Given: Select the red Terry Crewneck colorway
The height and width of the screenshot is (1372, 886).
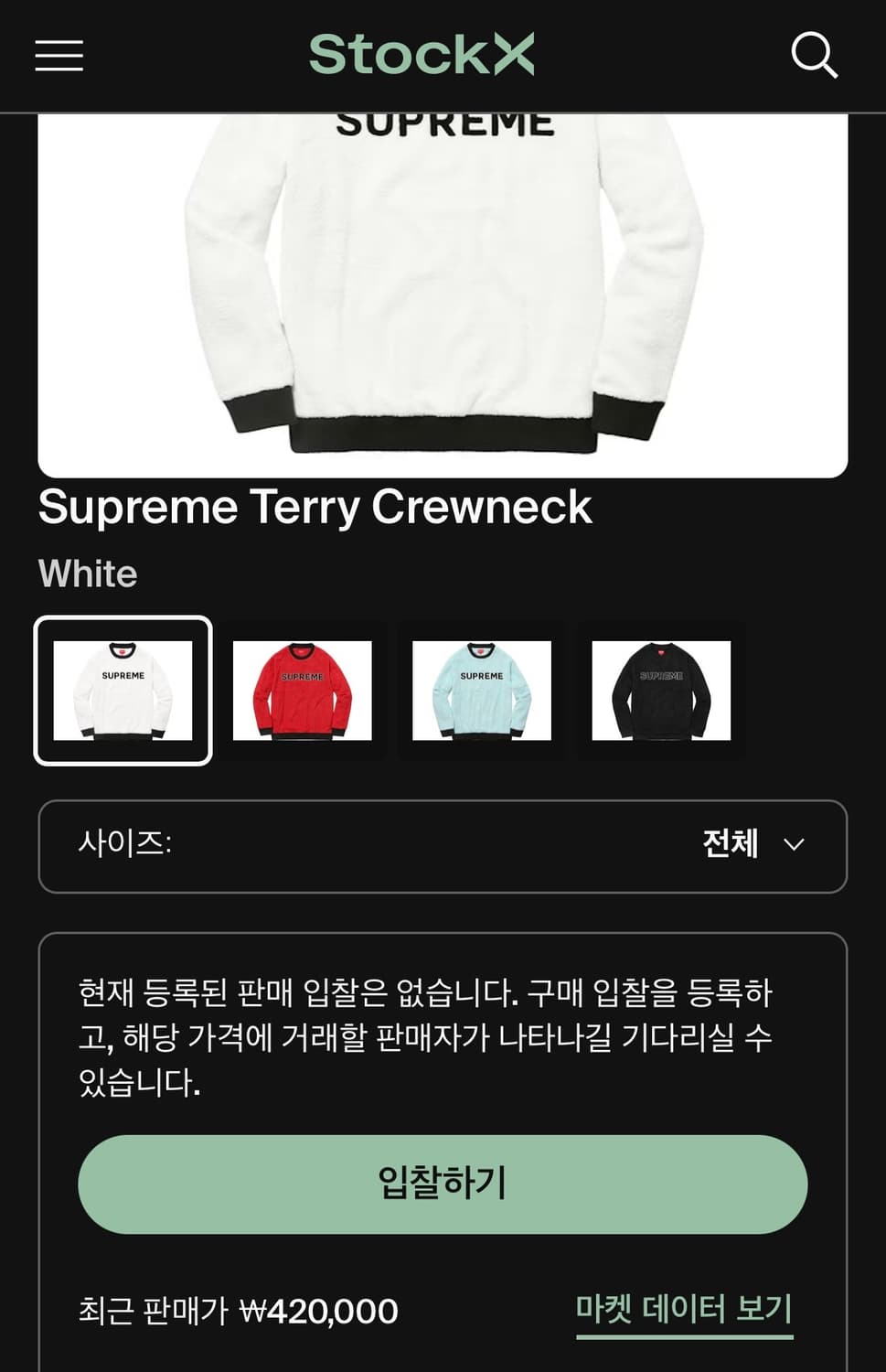Looking at the screenshot, I should [x=302, y=690].
